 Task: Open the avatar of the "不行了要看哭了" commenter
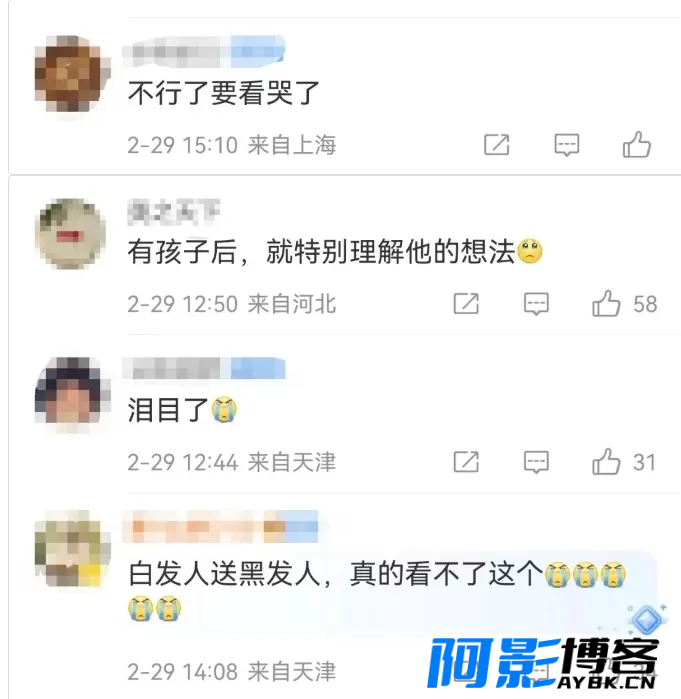(69, 74)
